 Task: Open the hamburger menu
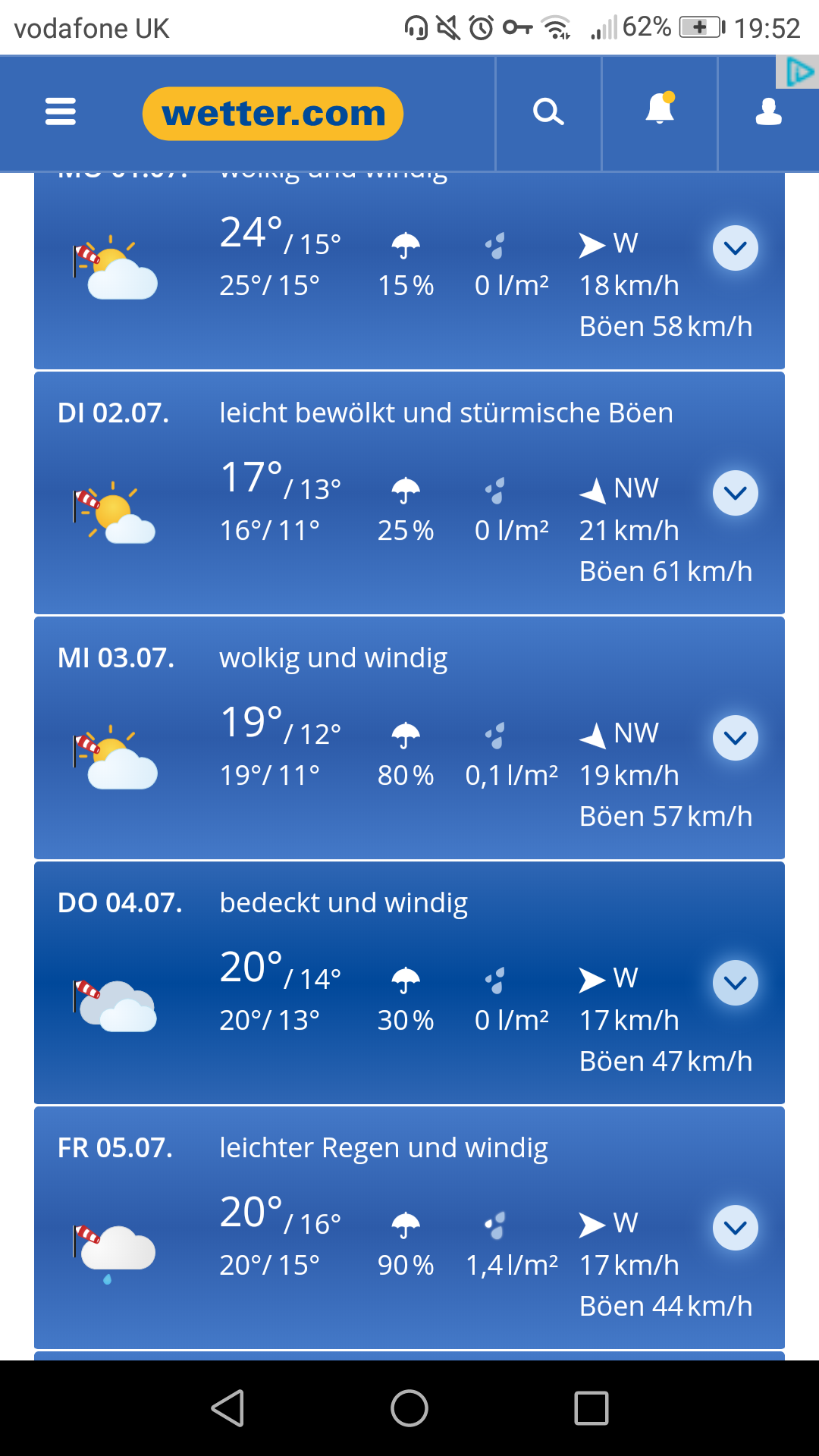click(61, 112)
